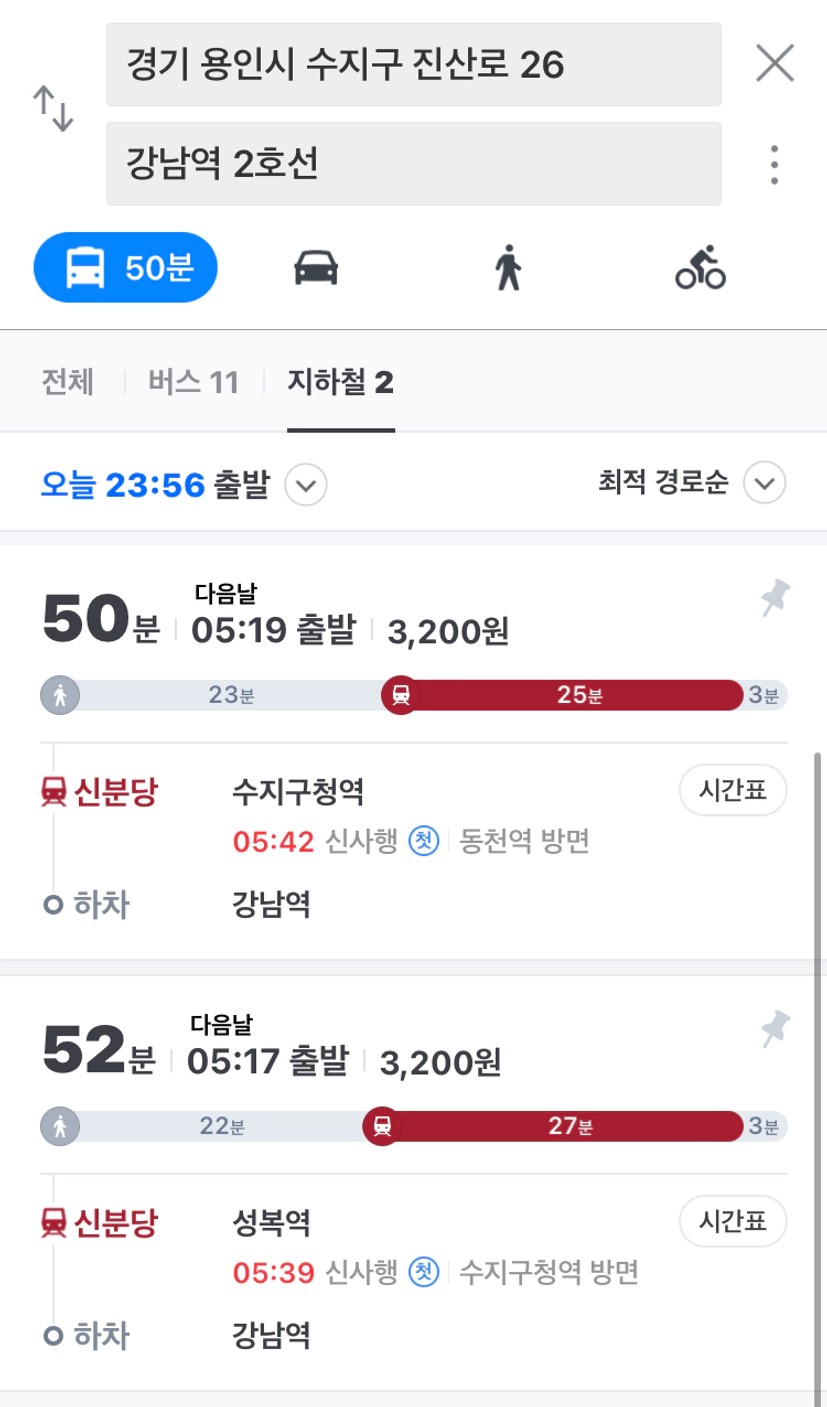The width and height of the screenshot is (827, 1407).
Task: Select the transit 50분 mode
Action: [126, 267]
